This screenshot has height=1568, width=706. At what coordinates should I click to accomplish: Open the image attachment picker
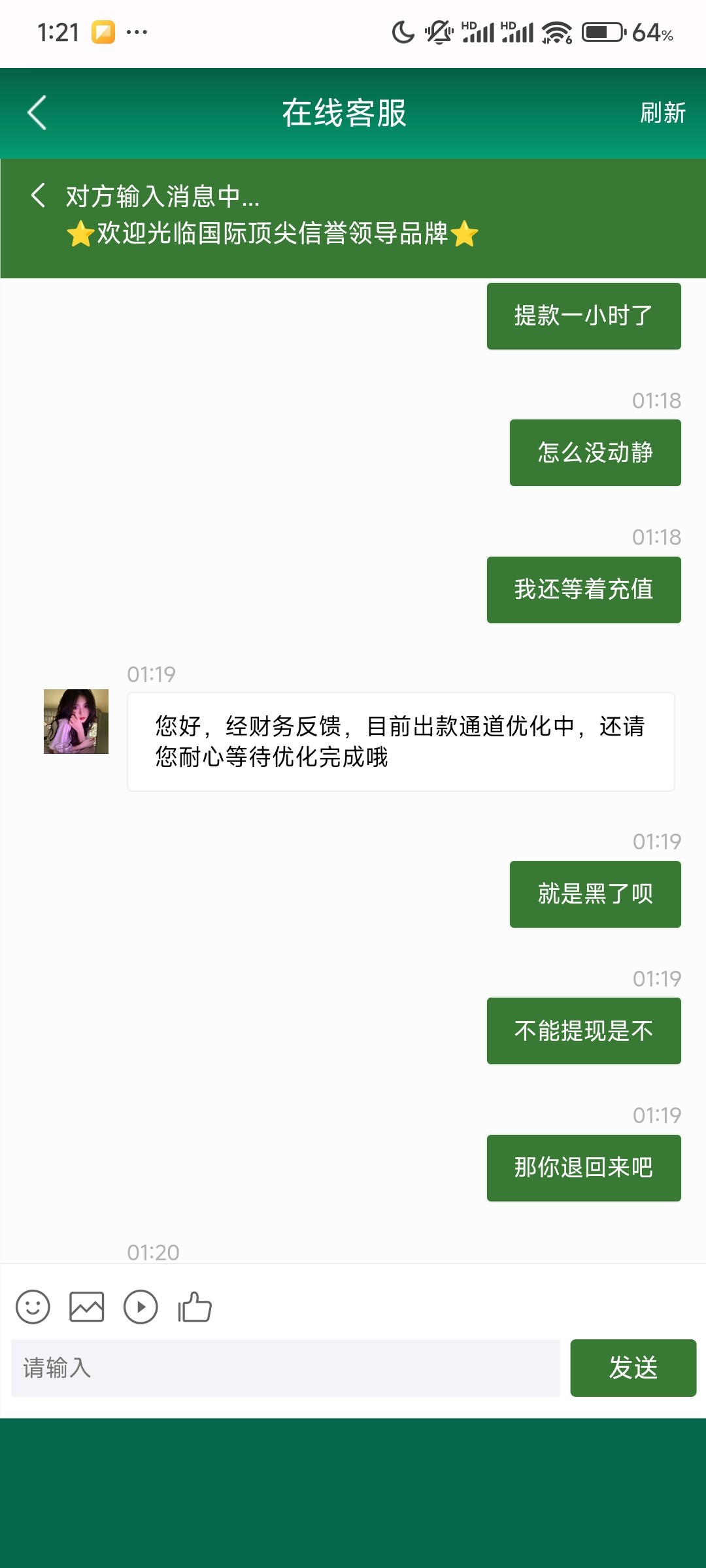(86, 1307)
